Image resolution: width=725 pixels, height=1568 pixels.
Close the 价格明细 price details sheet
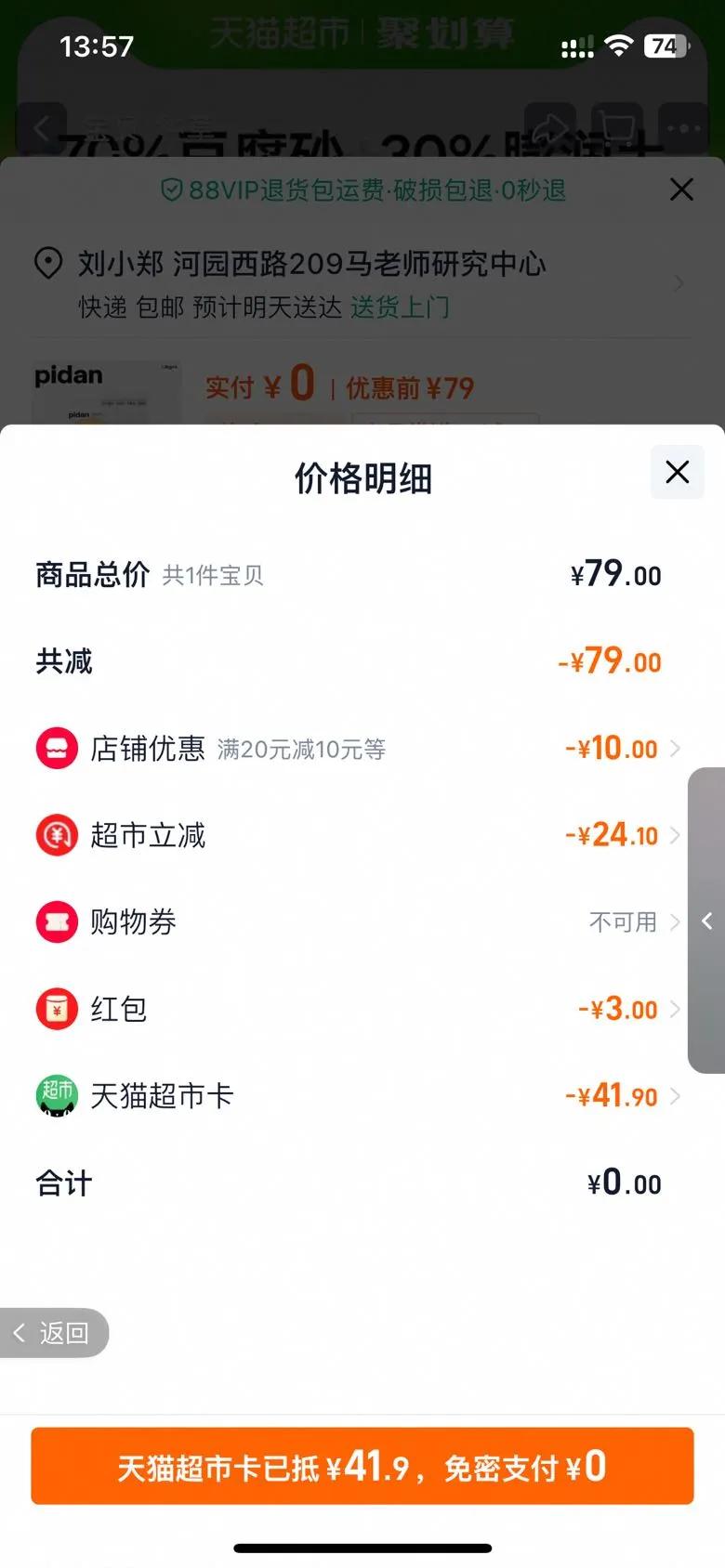677,472
